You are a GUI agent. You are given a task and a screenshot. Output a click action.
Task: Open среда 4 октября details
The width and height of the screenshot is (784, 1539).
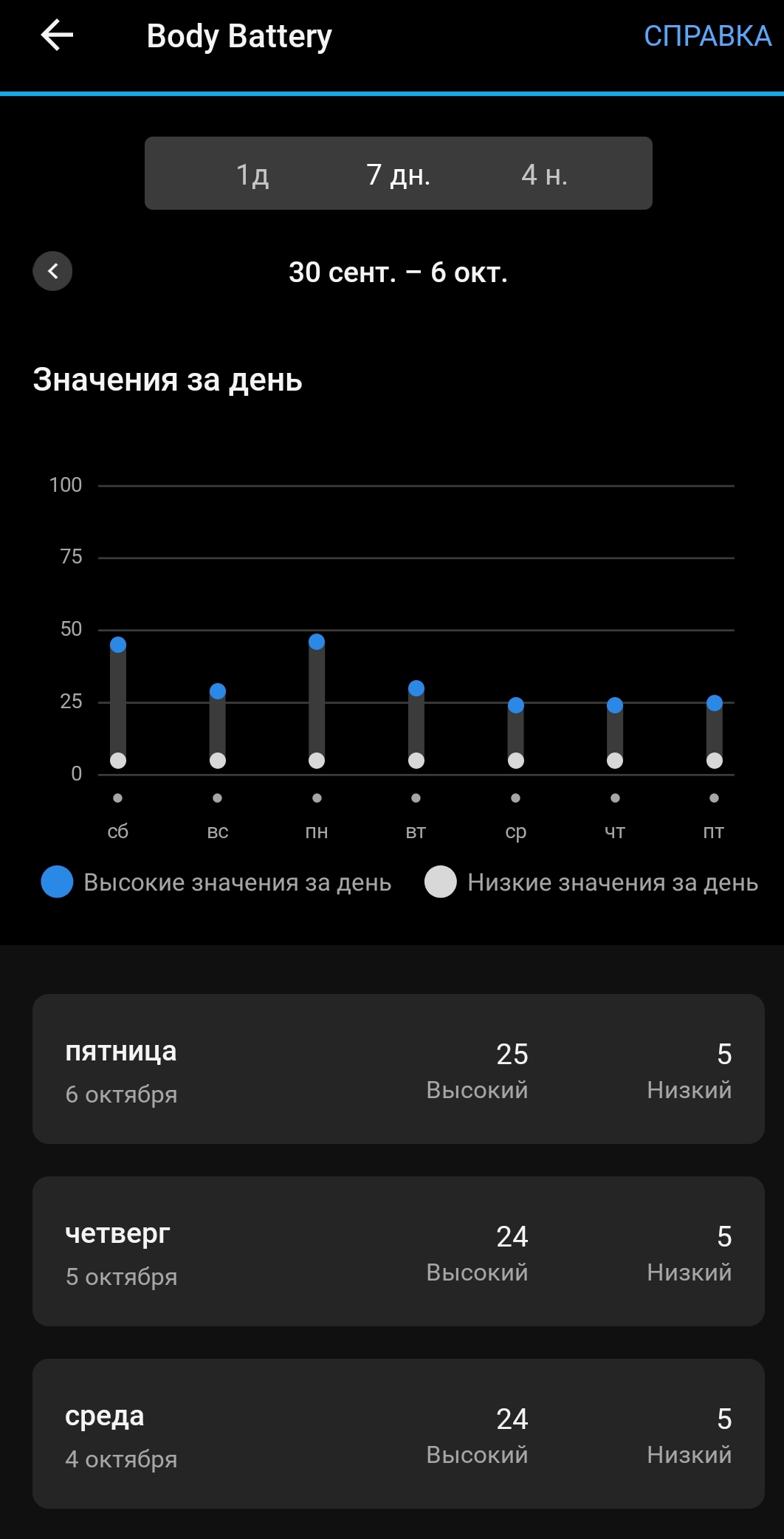click(x=398, y=1433)
